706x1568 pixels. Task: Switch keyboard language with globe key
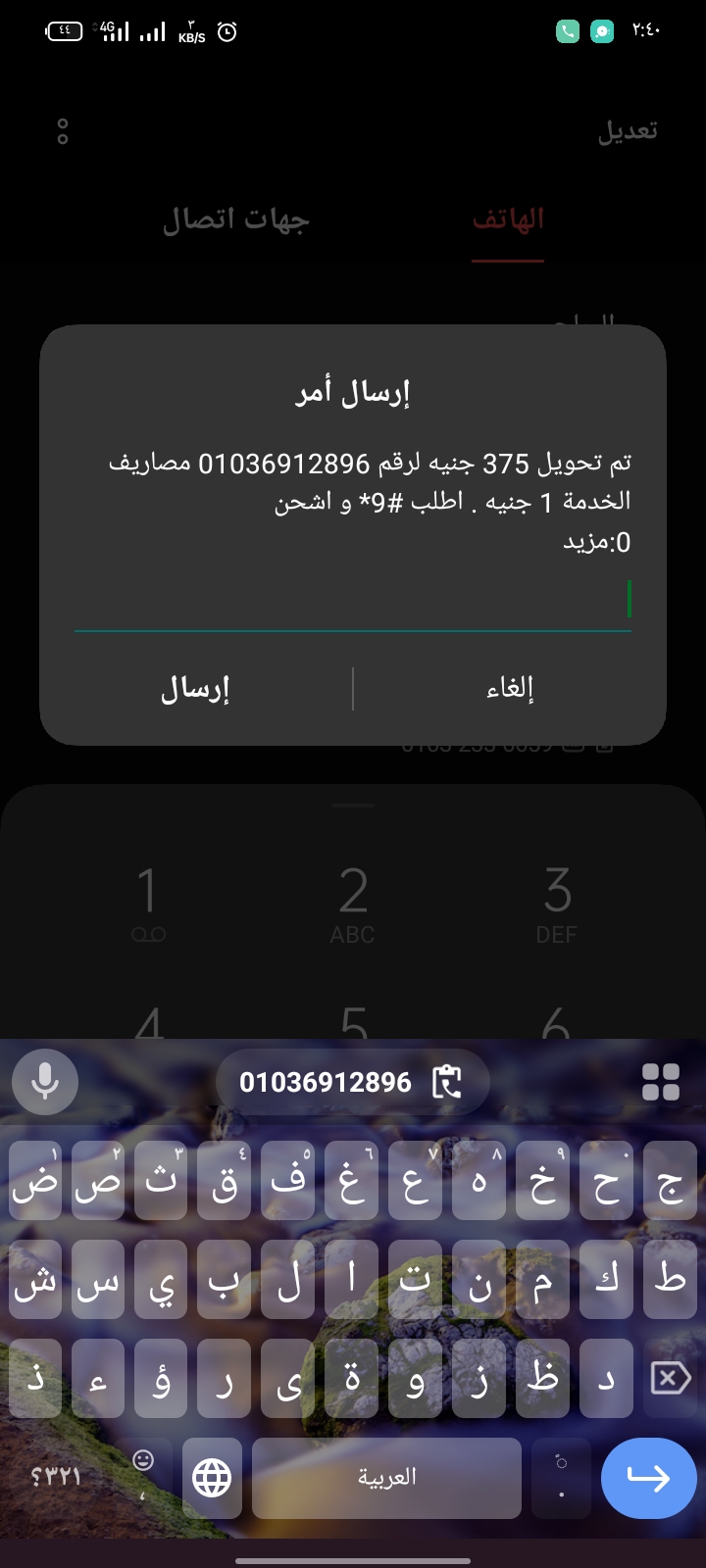click(212, 1477)
